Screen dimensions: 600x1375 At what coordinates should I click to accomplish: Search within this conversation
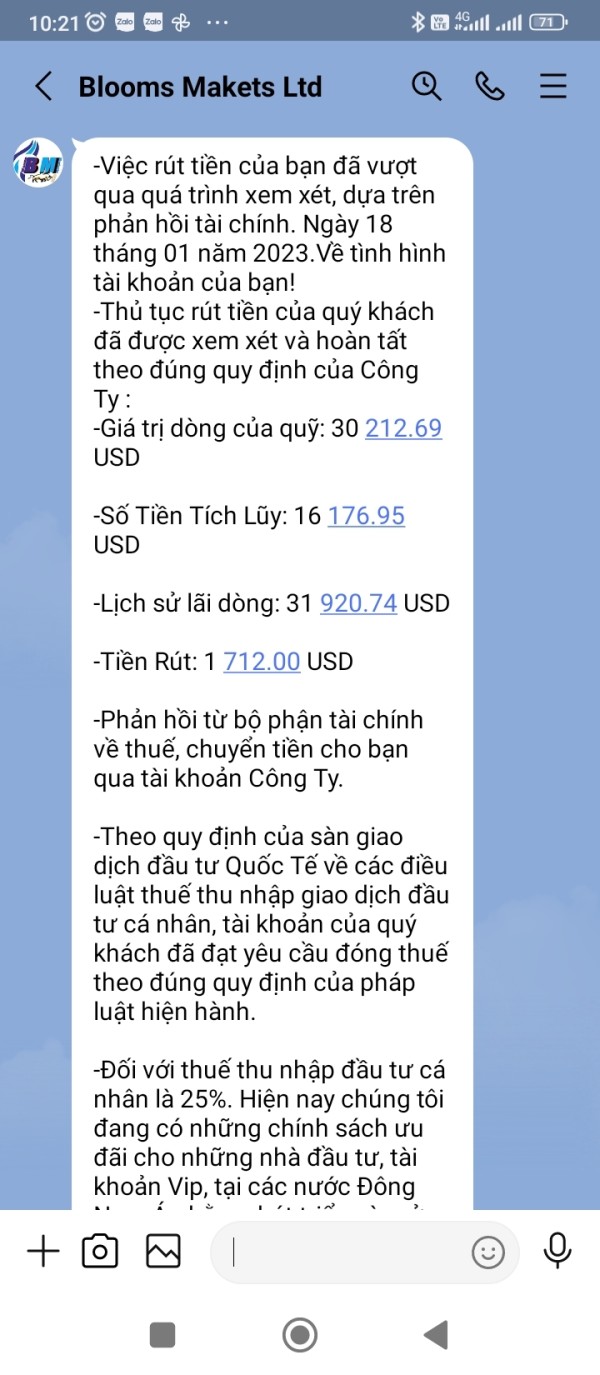(427, 87)
